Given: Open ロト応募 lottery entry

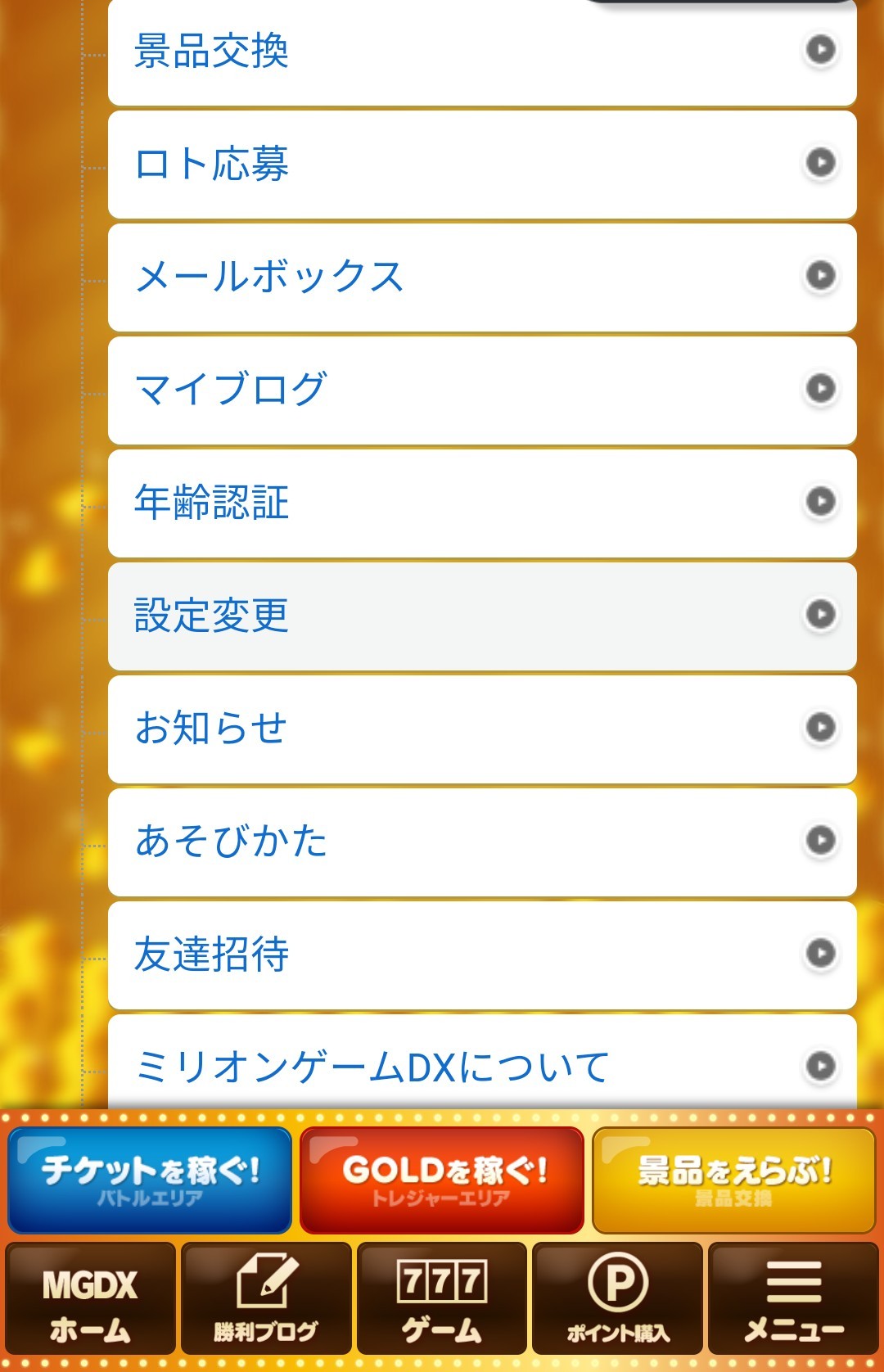Looking at the screenshot, I should coord(481,164).
